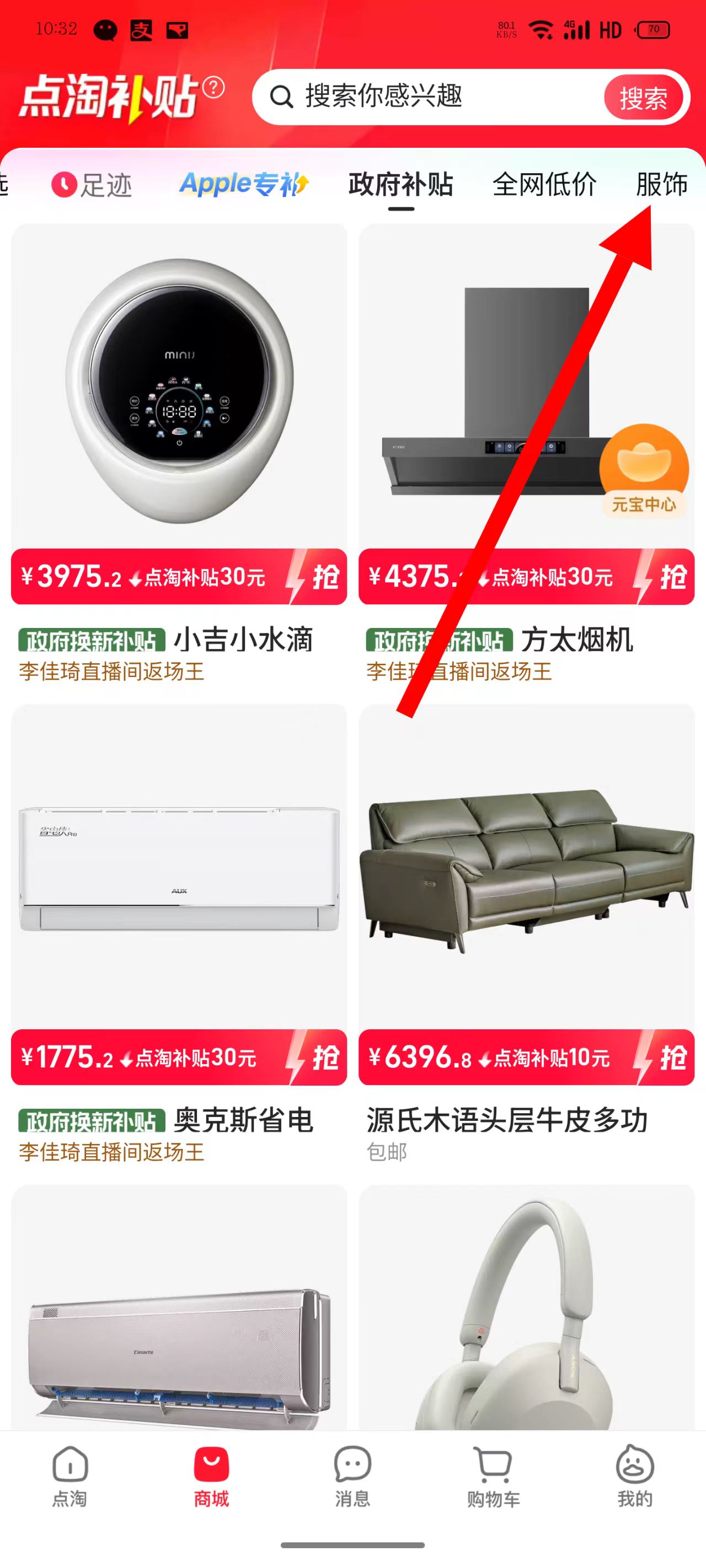Switch to the 我的 profile tab
Image resolution: width=706 pixels, height=1568 pixels.
click(635, 1476)
